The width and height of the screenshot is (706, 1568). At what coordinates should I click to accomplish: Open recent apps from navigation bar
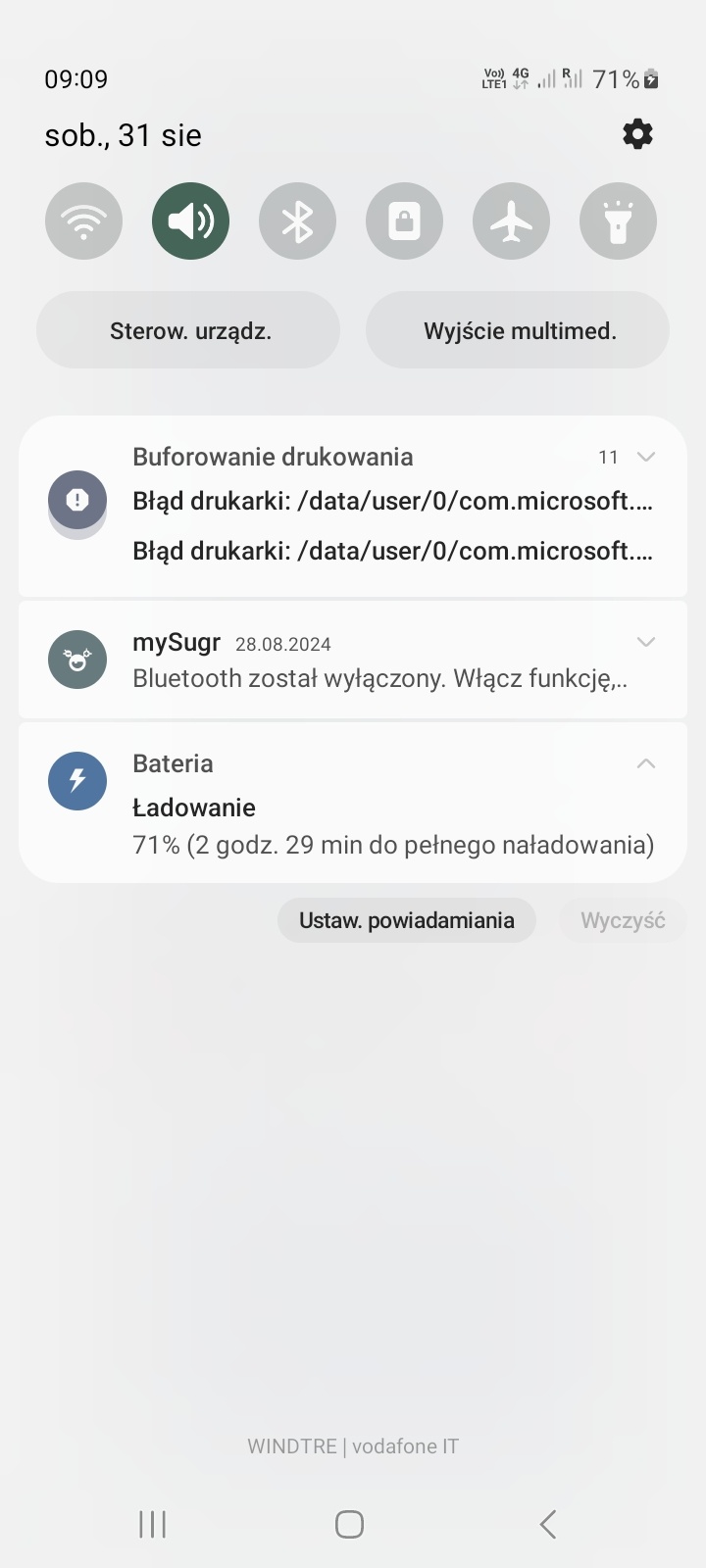153,1524
